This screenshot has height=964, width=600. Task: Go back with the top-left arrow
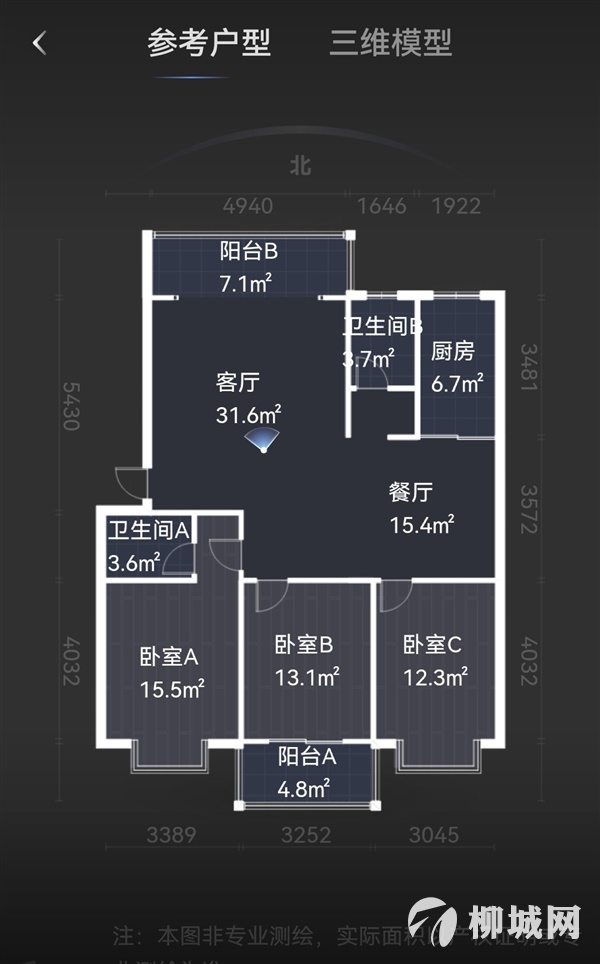pyautogui.click(x=39, y=43)
